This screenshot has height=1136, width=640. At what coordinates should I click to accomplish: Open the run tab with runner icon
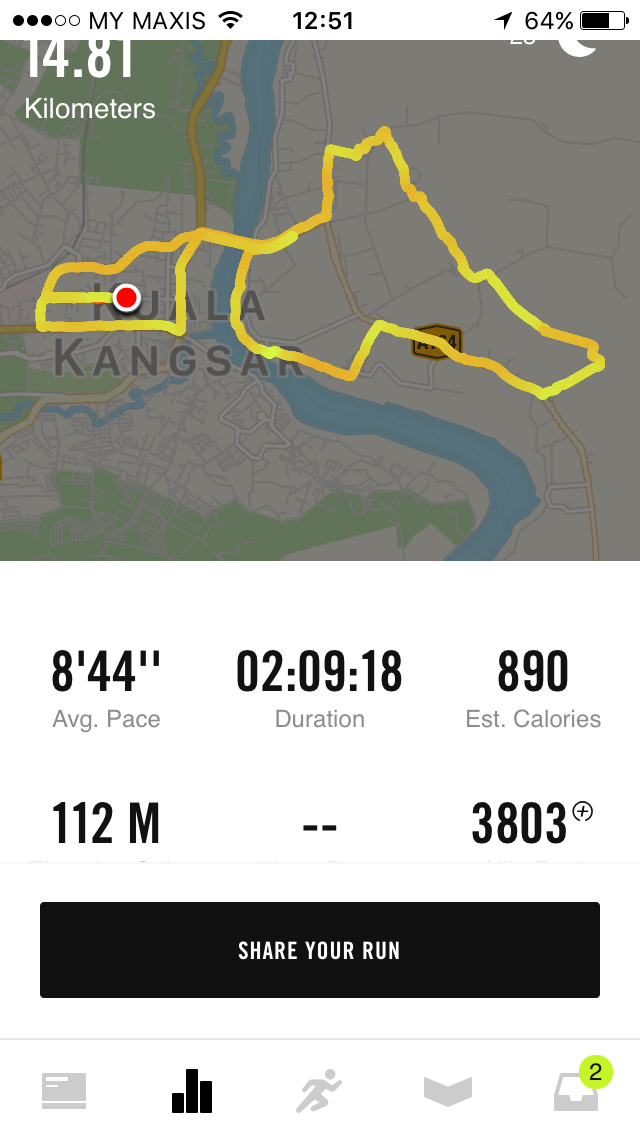[319, 1090]
